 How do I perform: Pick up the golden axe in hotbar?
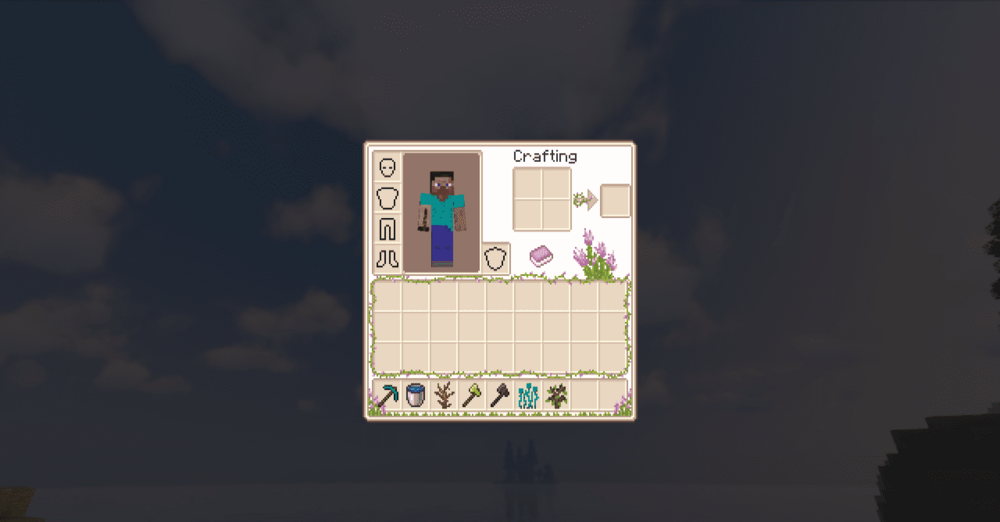tap(472, 395)
